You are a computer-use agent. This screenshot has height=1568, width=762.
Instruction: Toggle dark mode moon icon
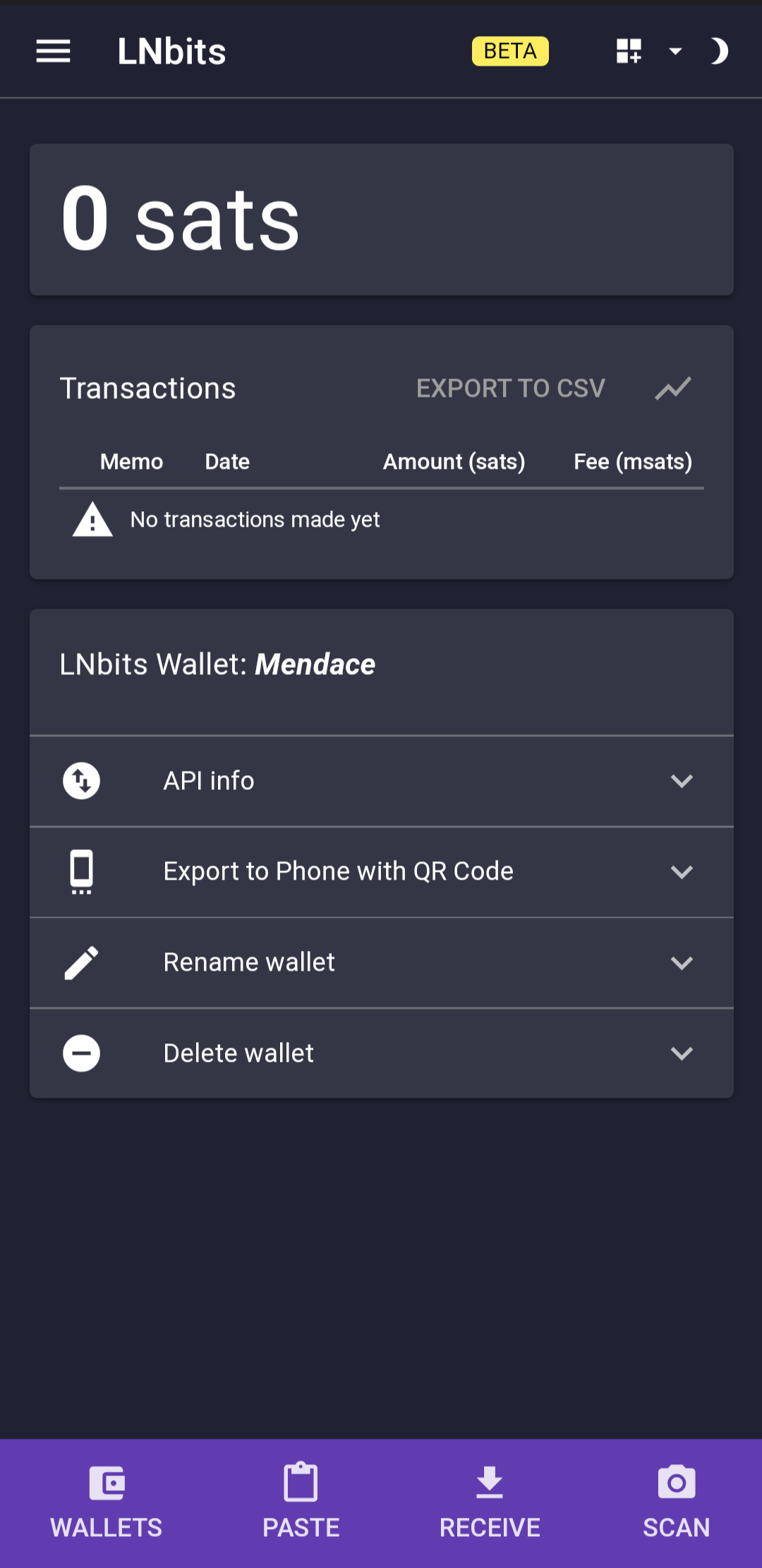point(719,52)
